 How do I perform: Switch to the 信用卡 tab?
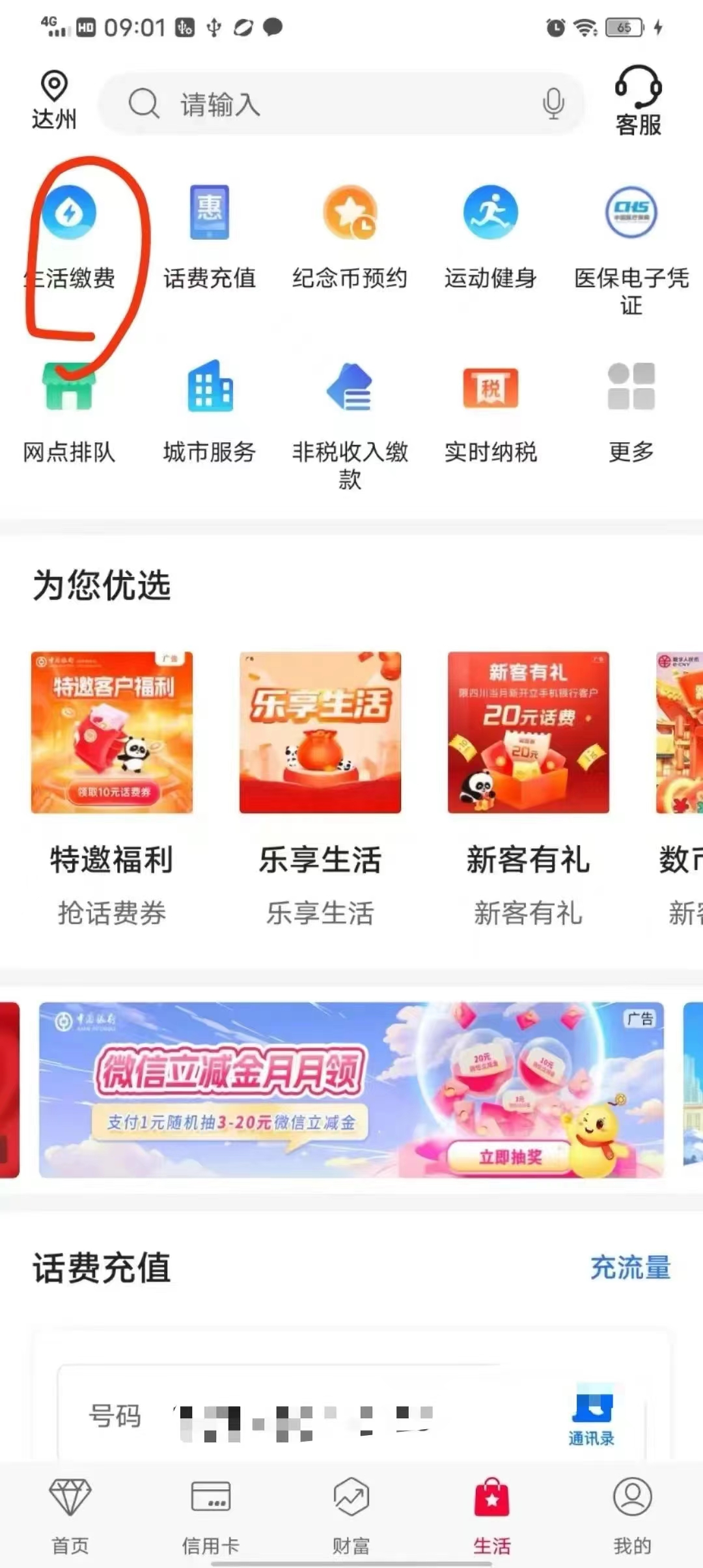(x=210, y=1515)
